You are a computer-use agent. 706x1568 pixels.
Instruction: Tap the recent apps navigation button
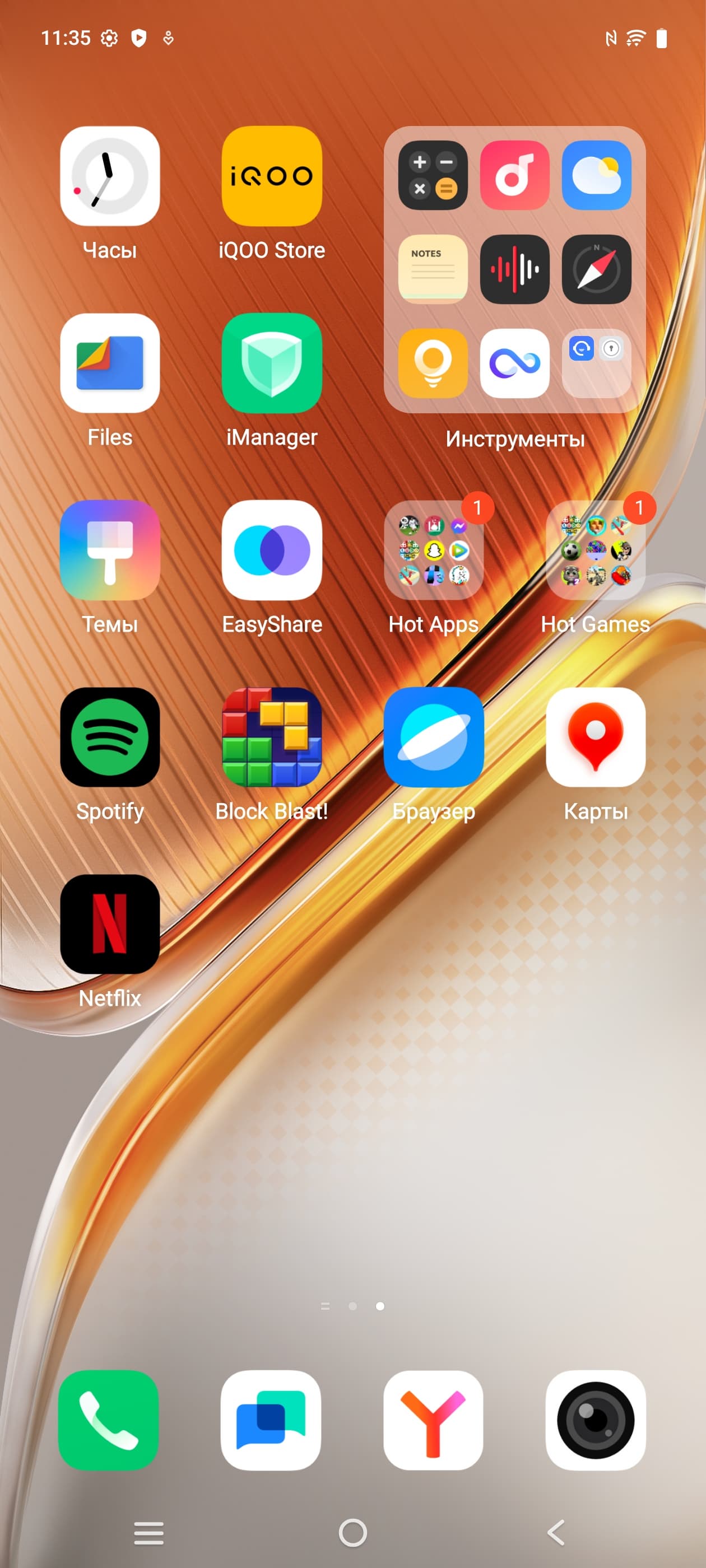(x=148, y=1533)
